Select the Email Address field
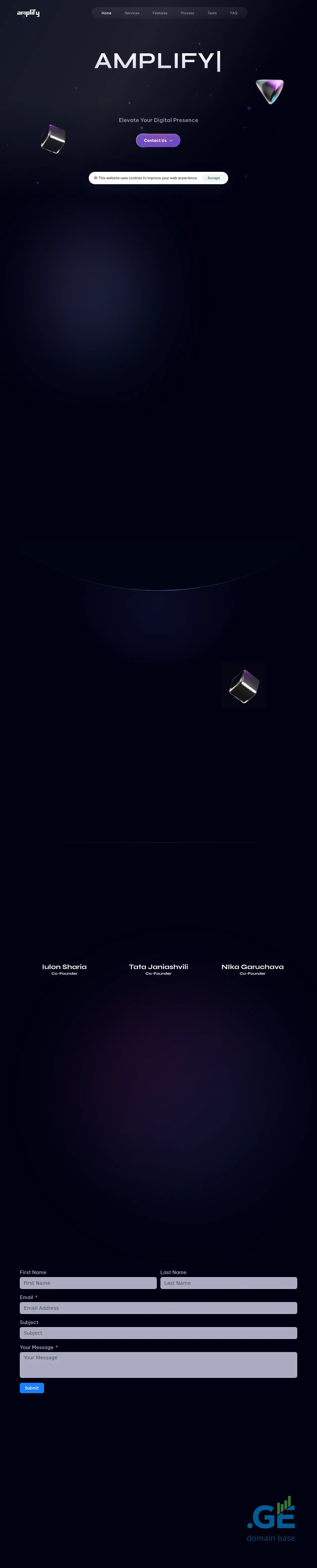Image resolution: width=317 pixels, height=1568 pixels. tap(158, 1308)
